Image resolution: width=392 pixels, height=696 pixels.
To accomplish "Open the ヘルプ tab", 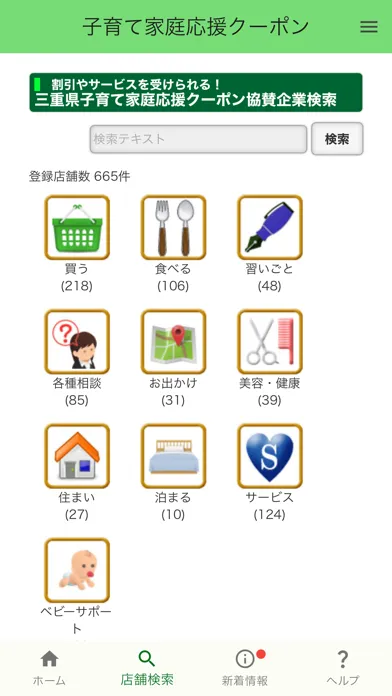I will (343, 668).
